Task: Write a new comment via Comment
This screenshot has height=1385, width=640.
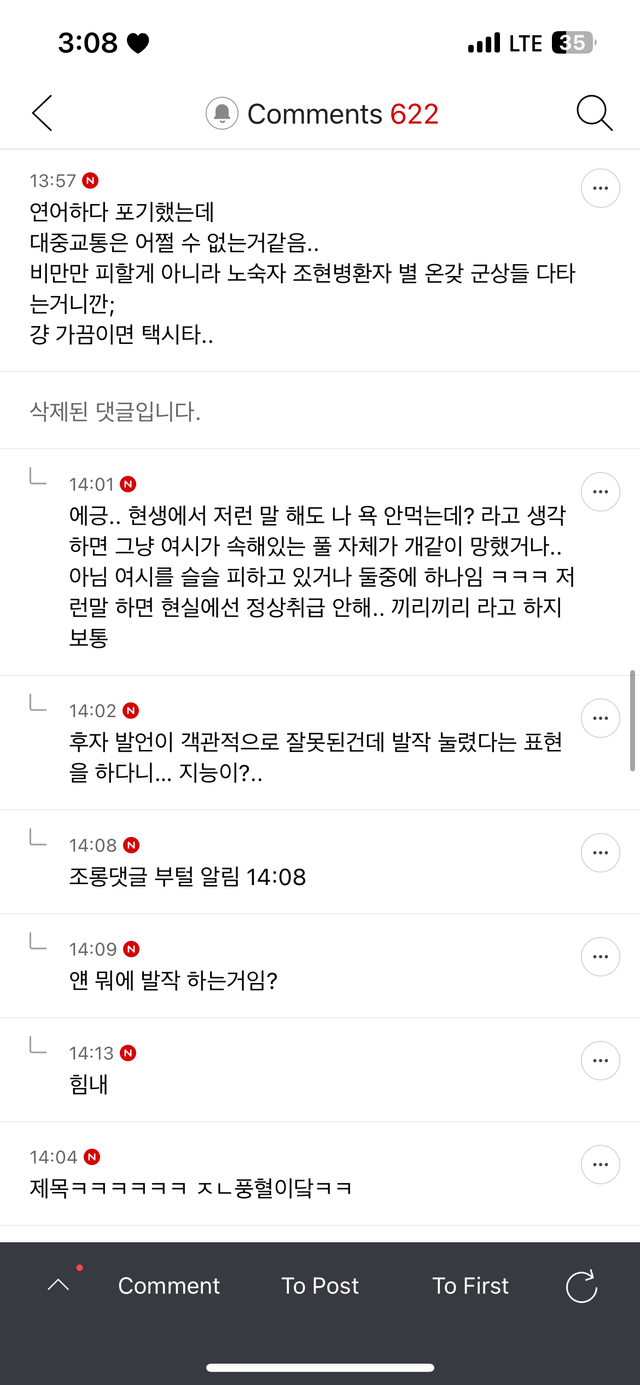Action: pos(169,1286)
